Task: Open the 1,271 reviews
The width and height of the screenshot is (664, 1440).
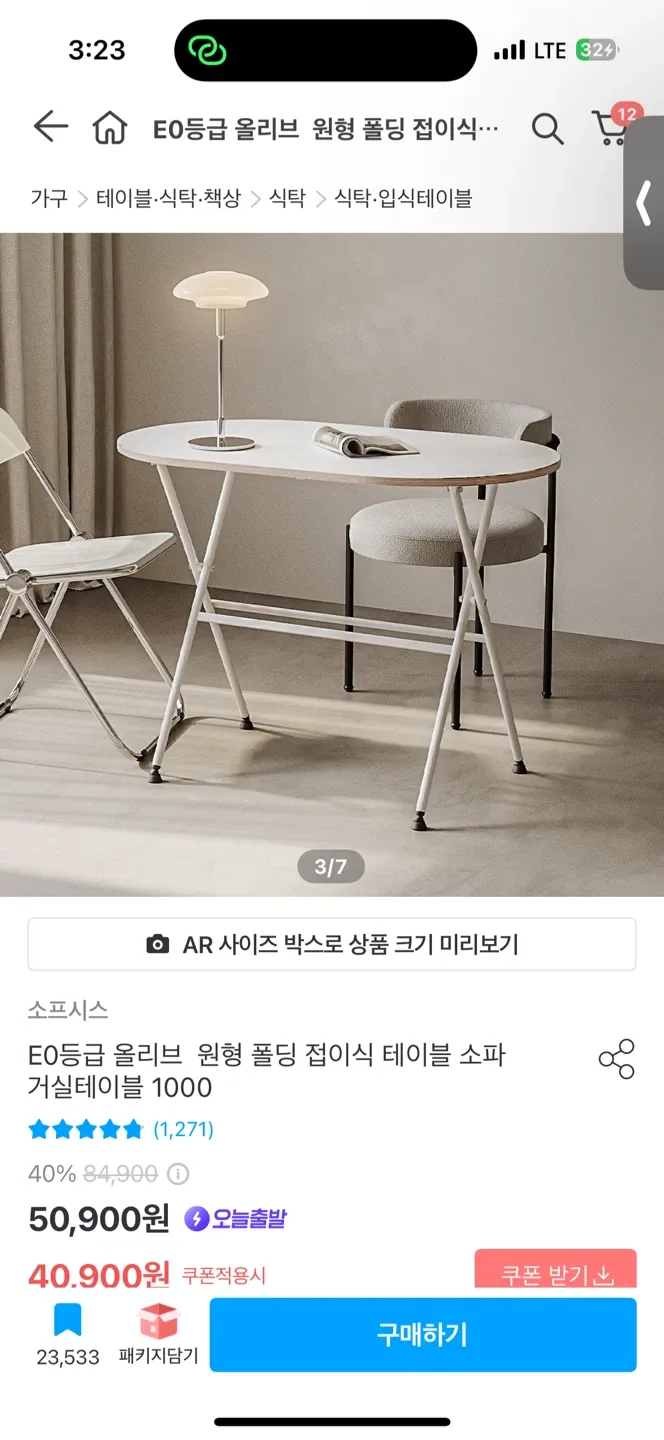Action: pyautogui.click(x=183, y=1130)
